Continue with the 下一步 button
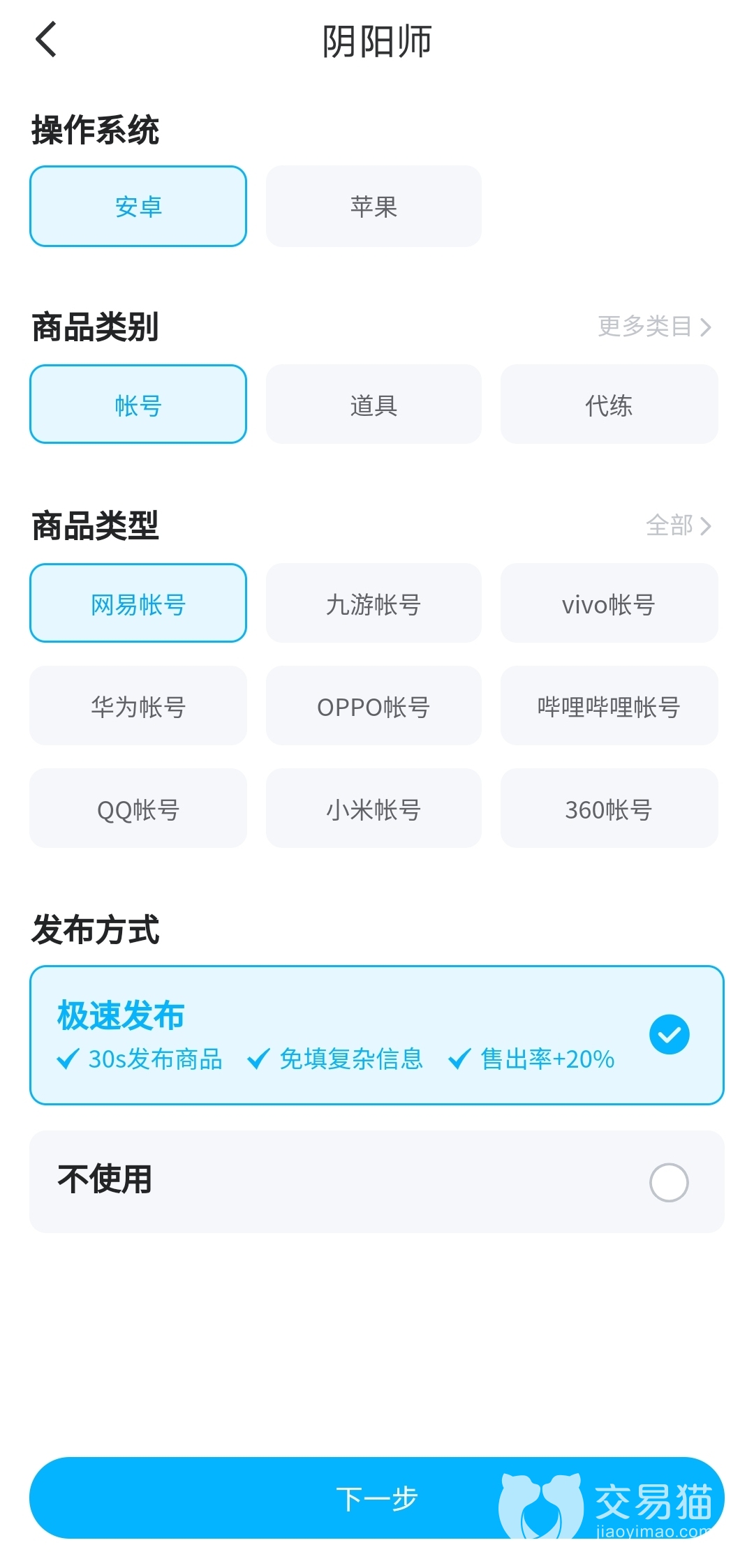The image size is (754, 1568). (376, 1498)
